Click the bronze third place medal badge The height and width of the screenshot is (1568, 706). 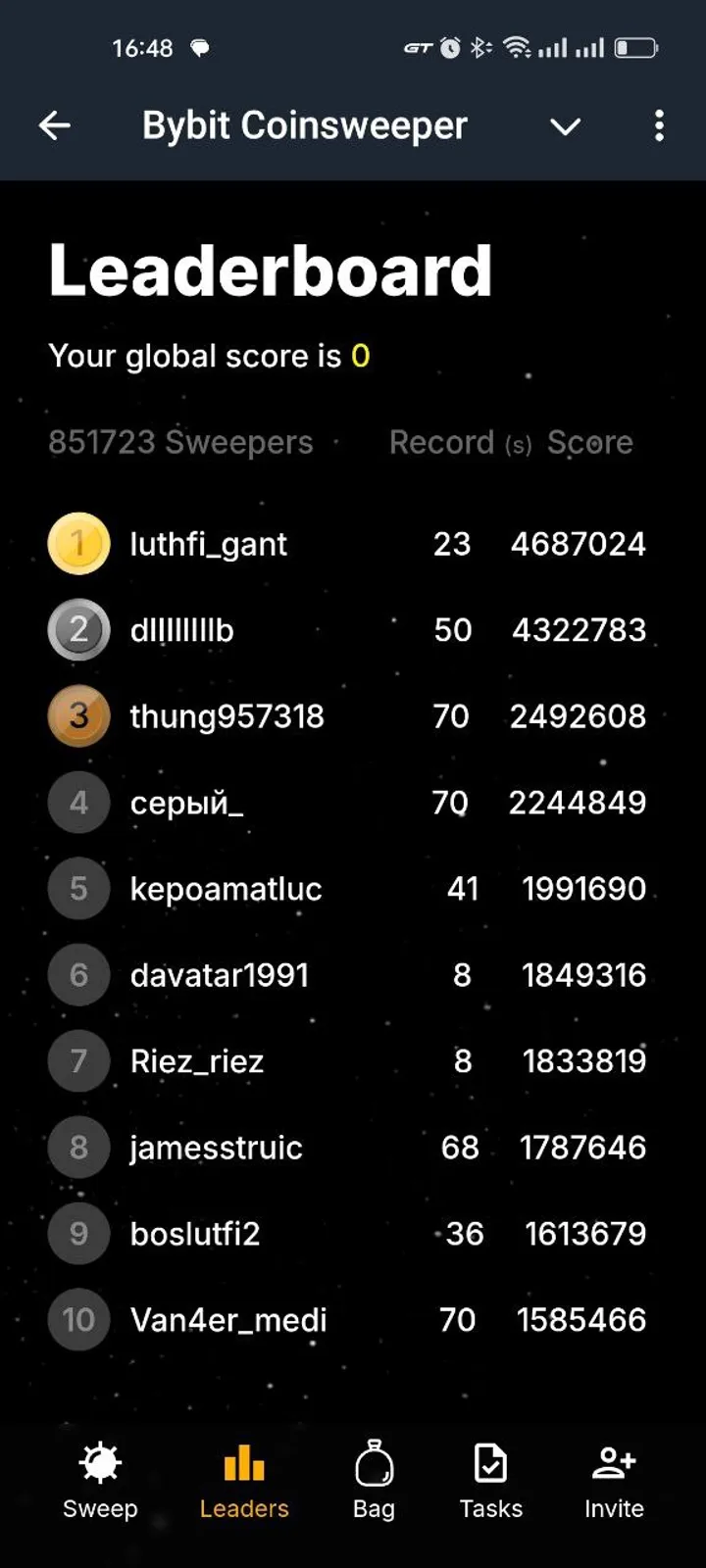(x=78, y=716)
